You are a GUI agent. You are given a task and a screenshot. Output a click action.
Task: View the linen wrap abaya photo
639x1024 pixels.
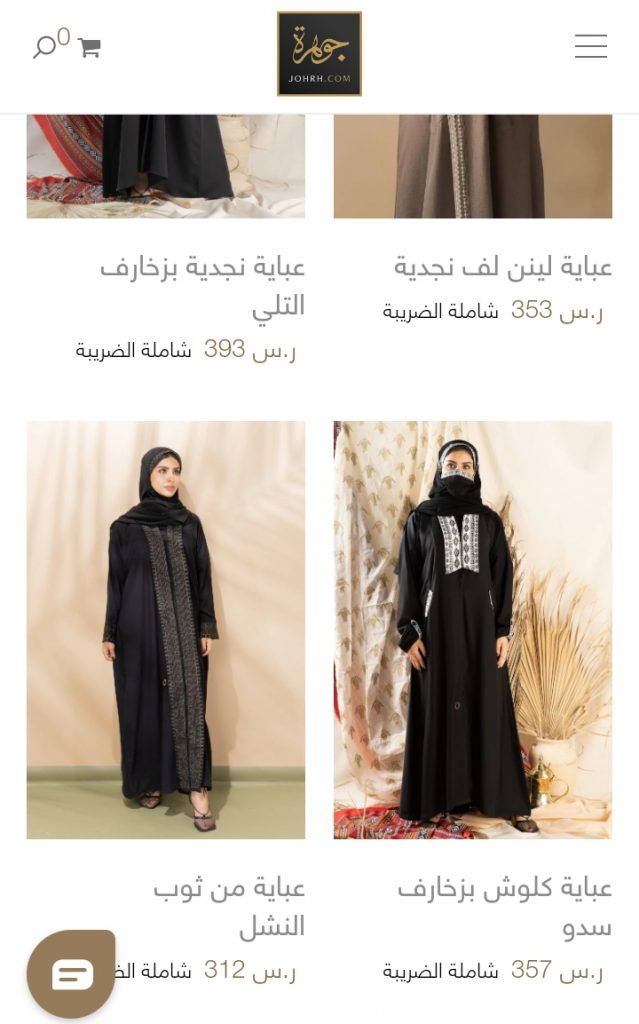[x=473, y=167]
